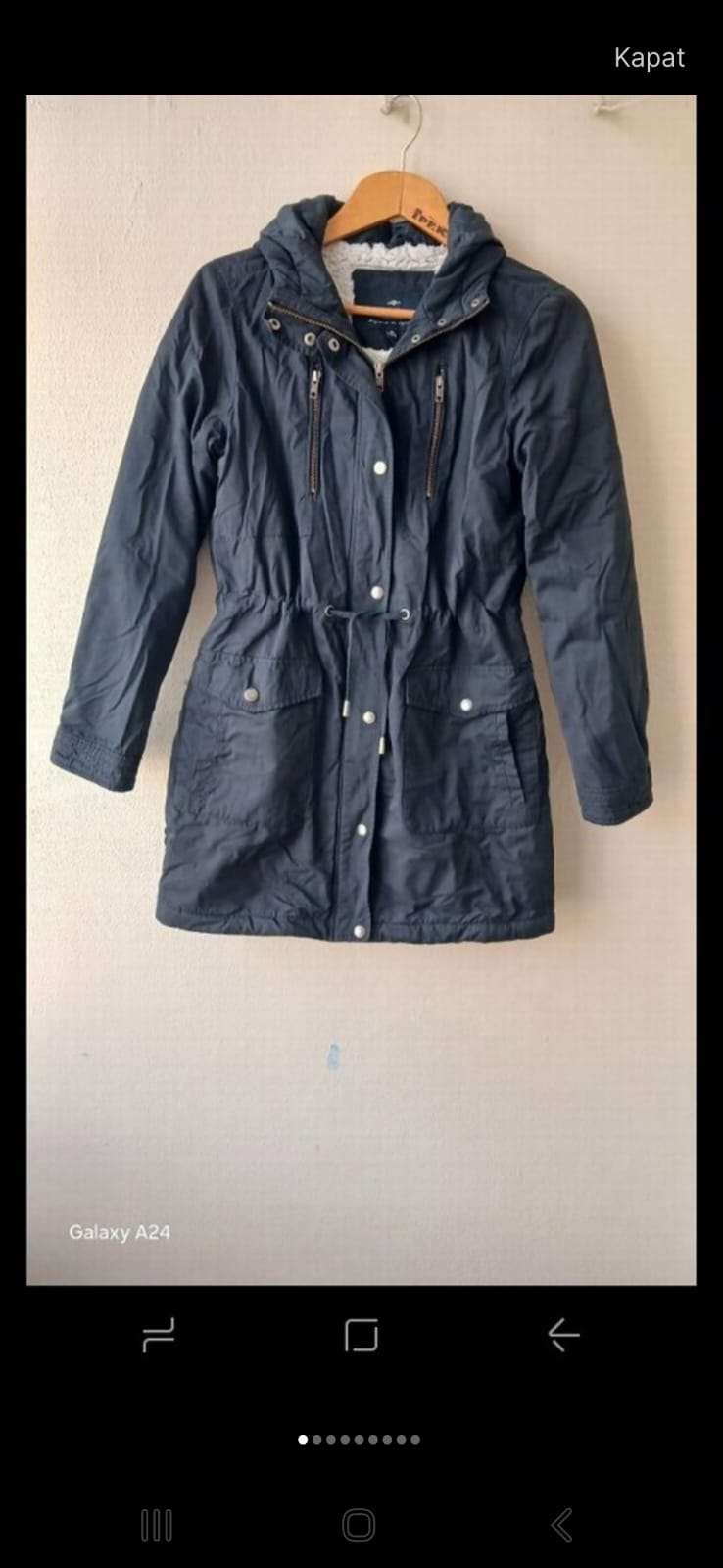Tap the photo page indicator dots
This screenshot has width=723, height=1568.
[x=360, y=1440]
